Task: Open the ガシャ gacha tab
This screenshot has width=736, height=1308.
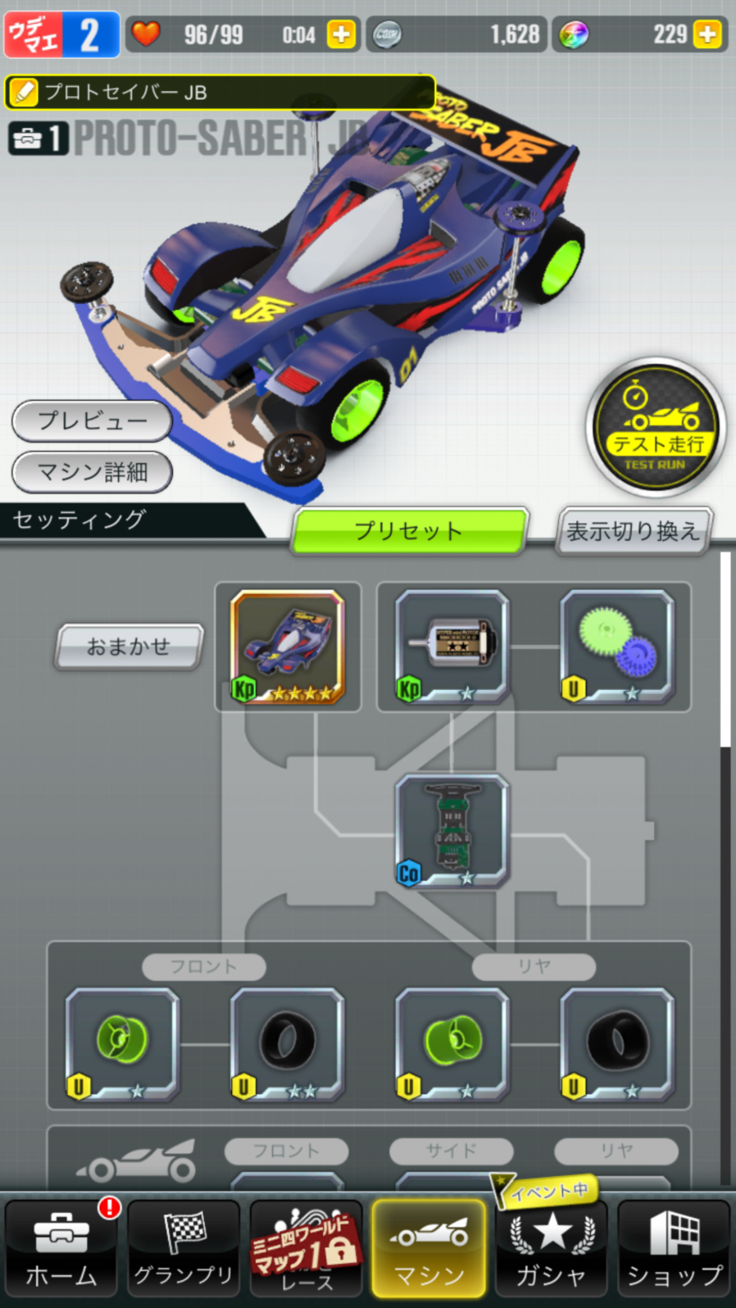Action: (x=552, y=1250)
